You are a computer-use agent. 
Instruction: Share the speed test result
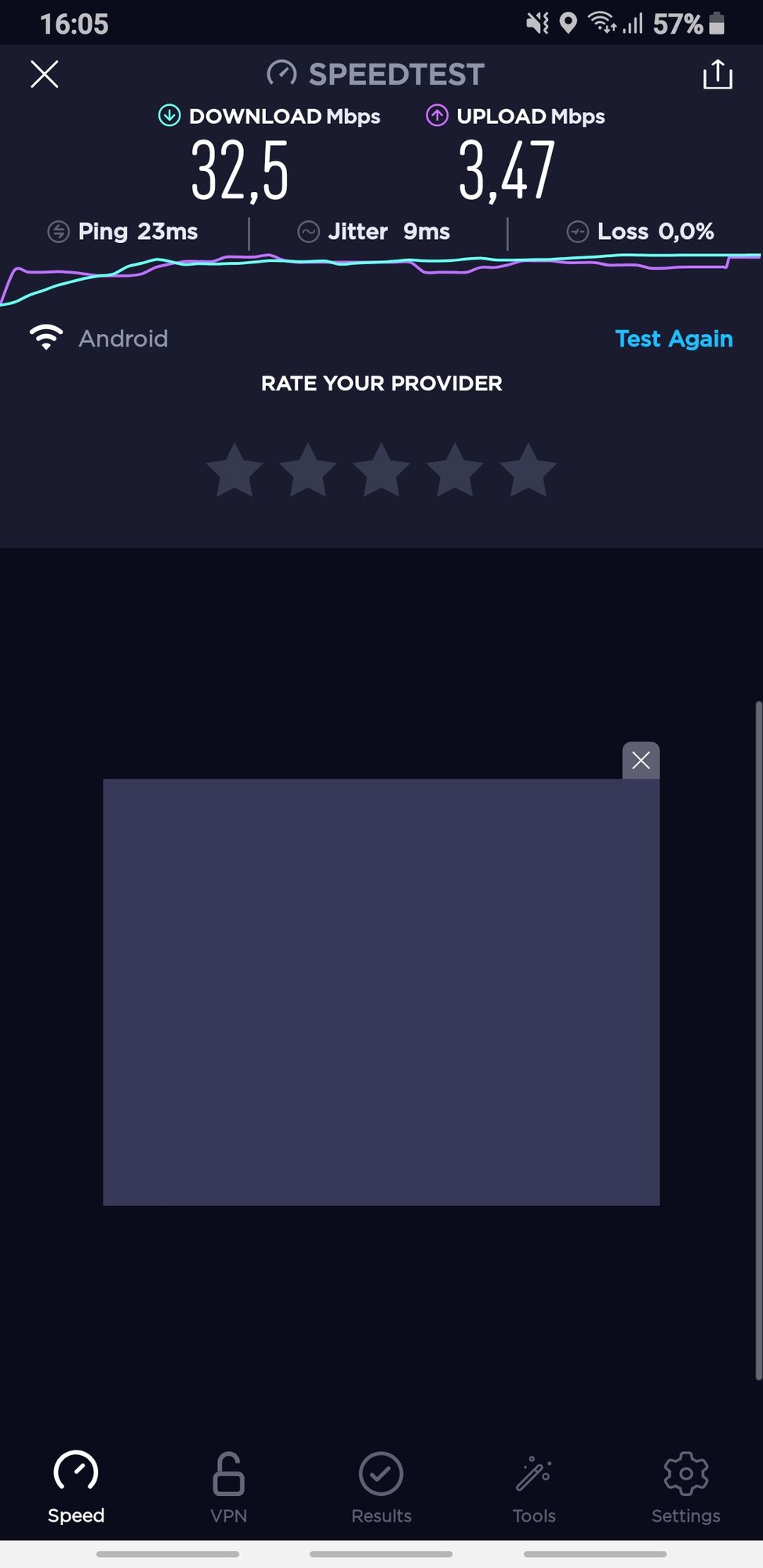[x=717, y=74]
